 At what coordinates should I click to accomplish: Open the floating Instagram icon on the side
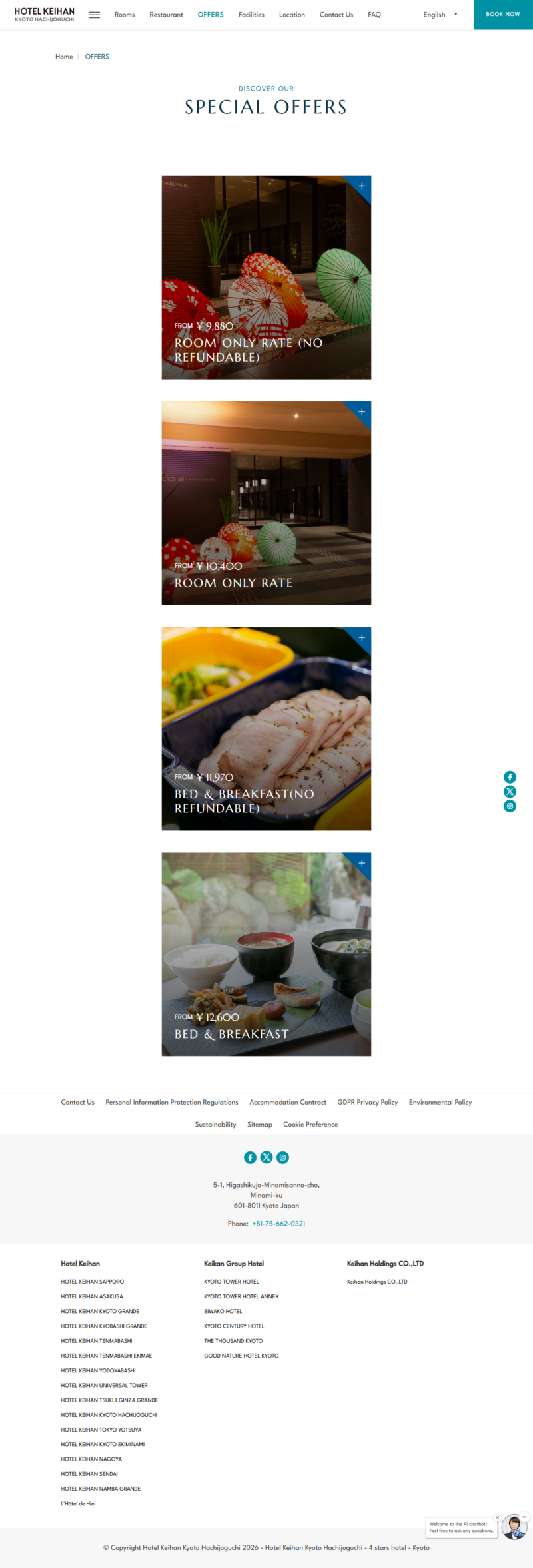[x=510, y=806]
